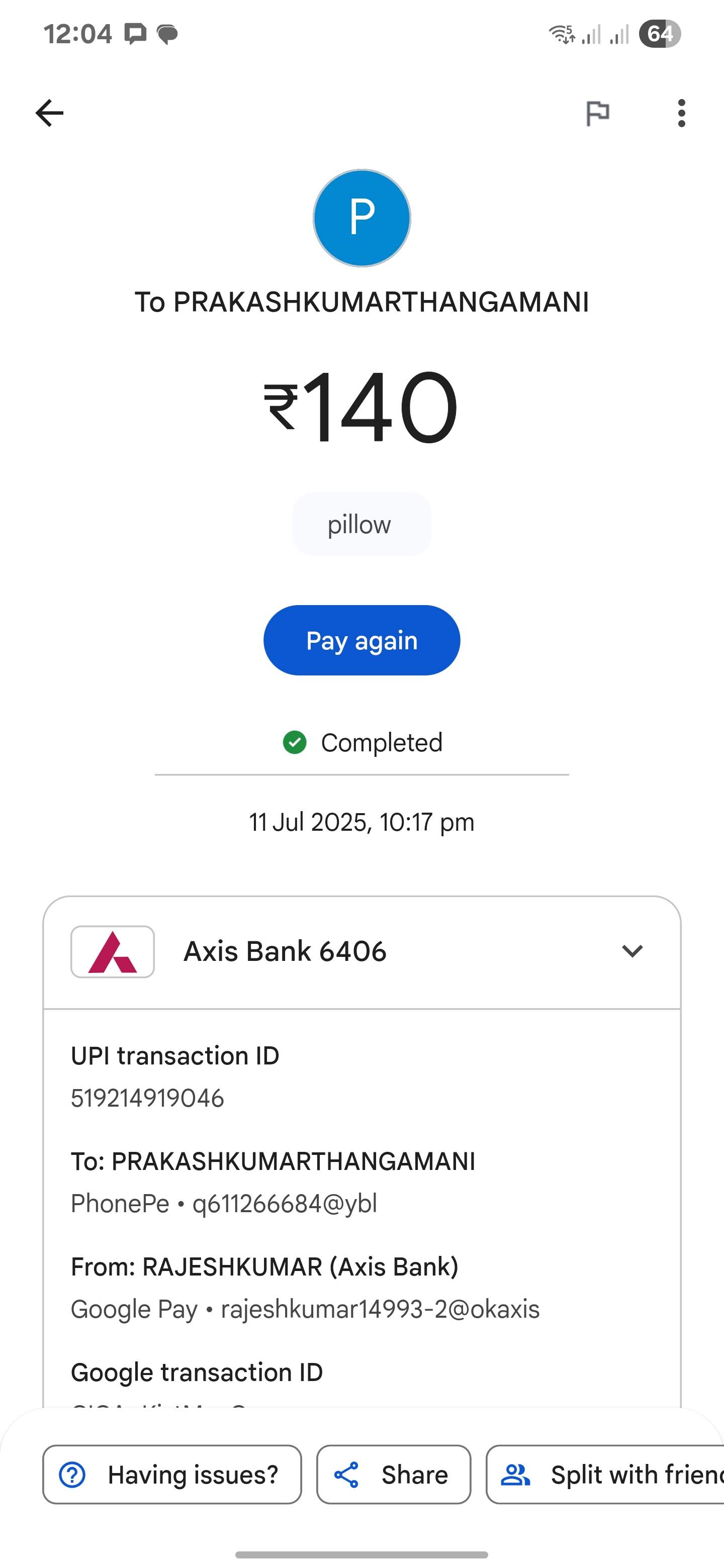
Task: Tap the flag icon to report the transaction
Action: pos(597,113)
